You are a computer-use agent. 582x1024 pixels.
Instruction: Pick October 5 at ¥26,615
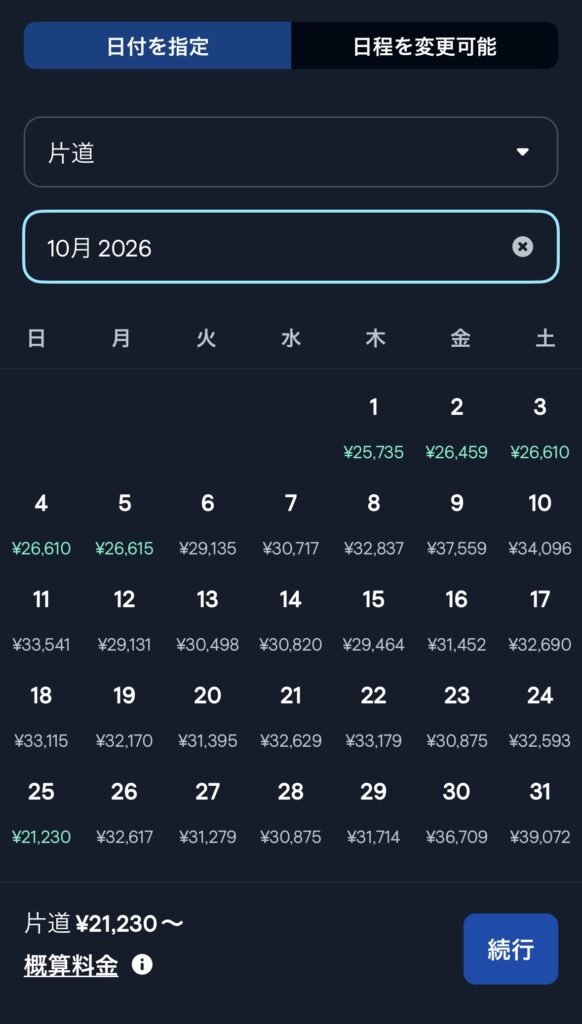pos(124,524)
